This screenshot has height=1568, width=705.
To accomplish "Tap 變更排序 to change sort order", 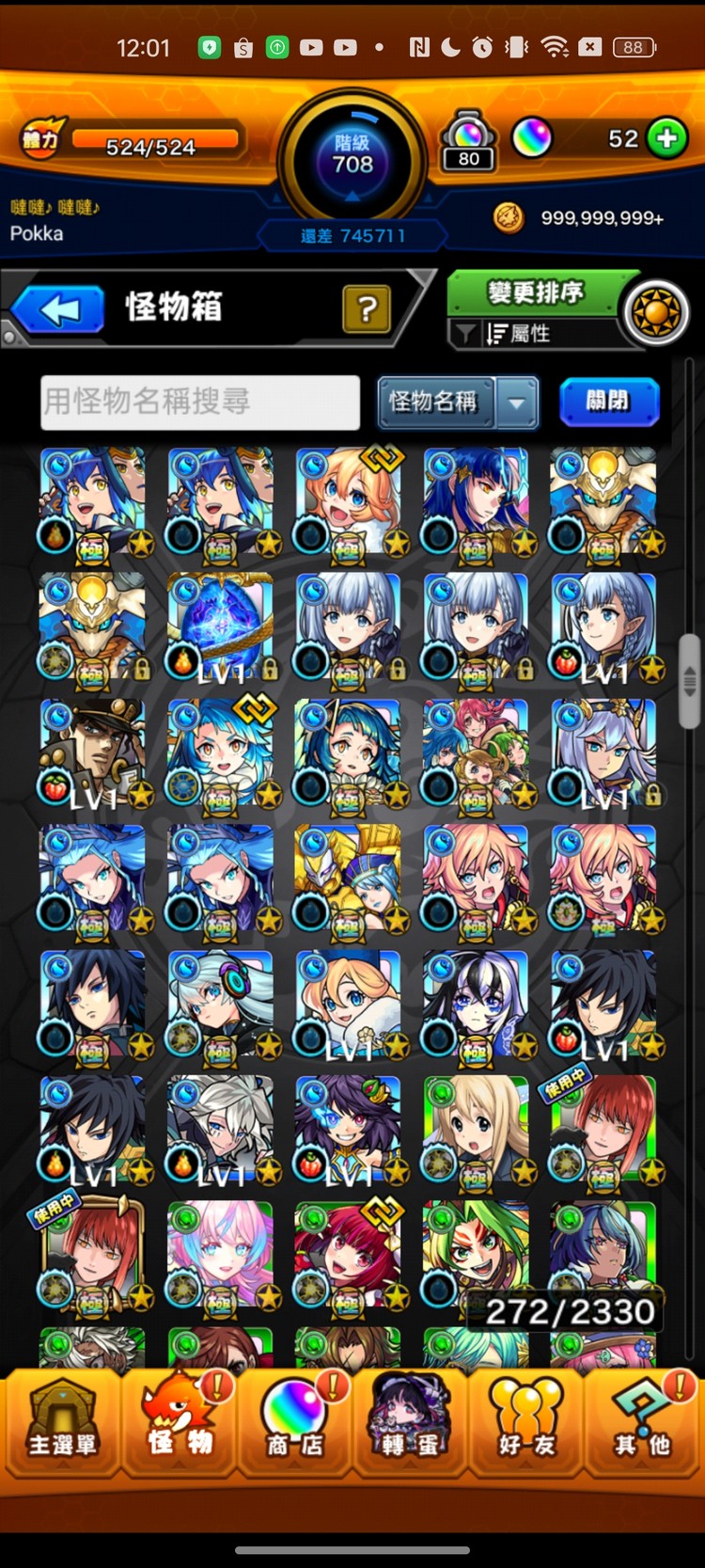I will click(x=536, y=293).
